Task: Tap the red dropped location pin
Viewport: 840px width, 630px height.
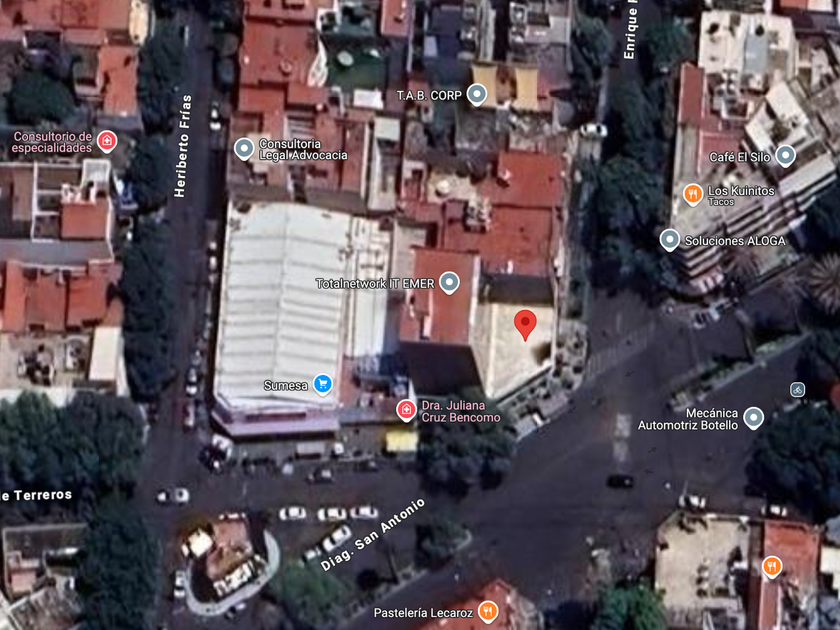Action: pyautogui.click(x=525, y=325)
